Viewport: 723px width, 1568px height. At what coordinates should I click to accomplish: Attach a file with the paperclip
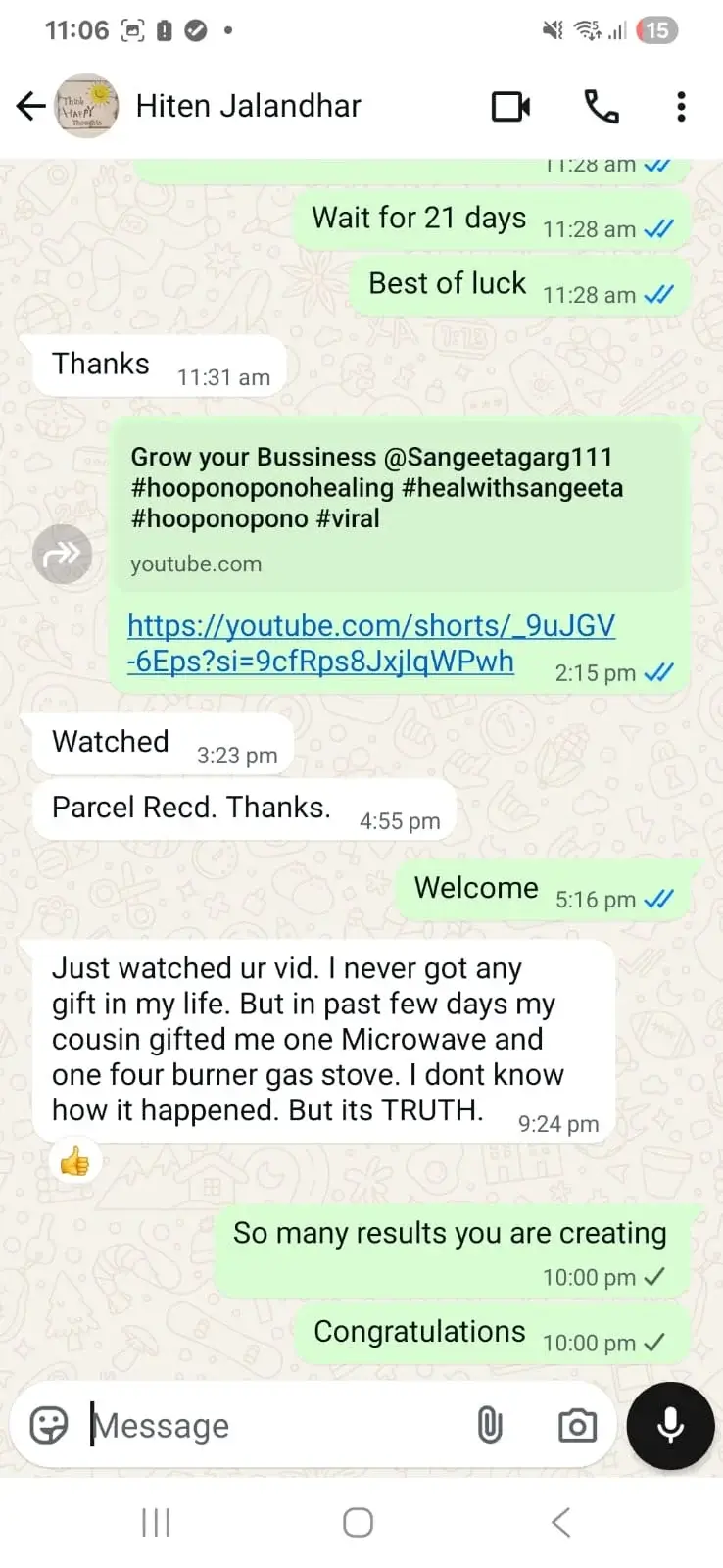(x=490, y=1425)
